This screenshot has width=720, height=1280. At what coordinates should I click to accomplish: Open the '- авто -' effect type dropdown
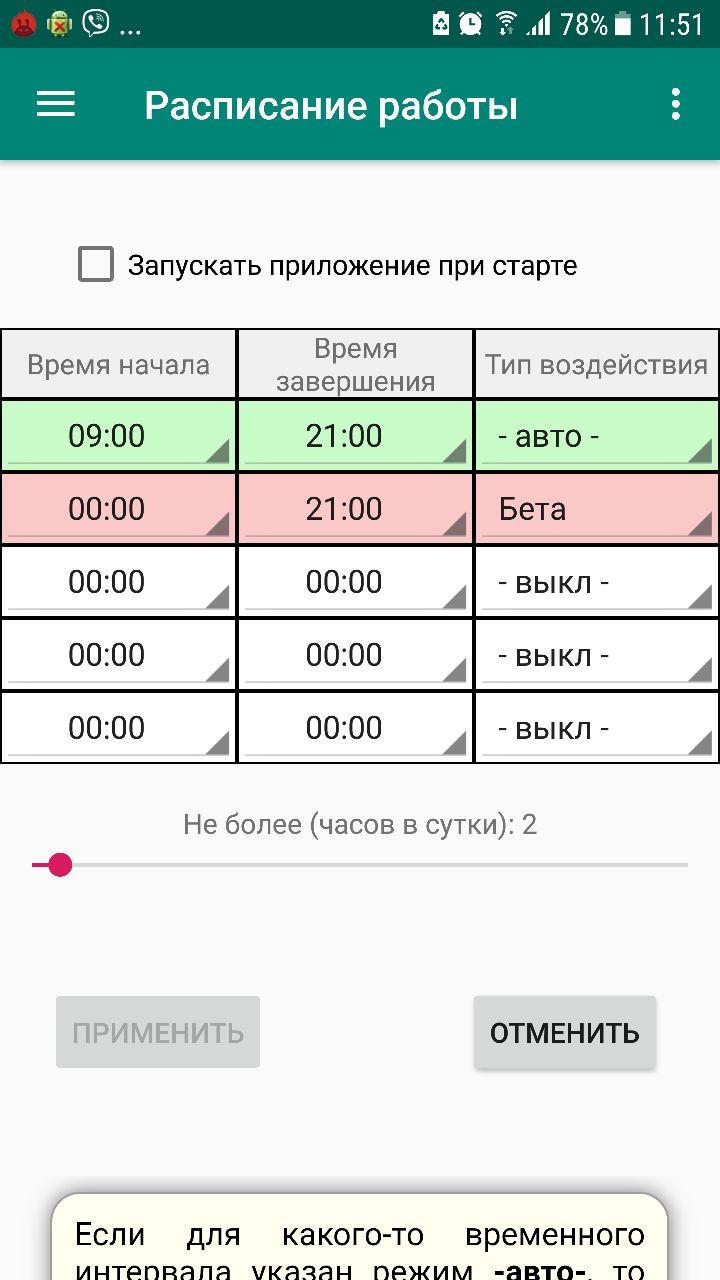pos(597,436)
